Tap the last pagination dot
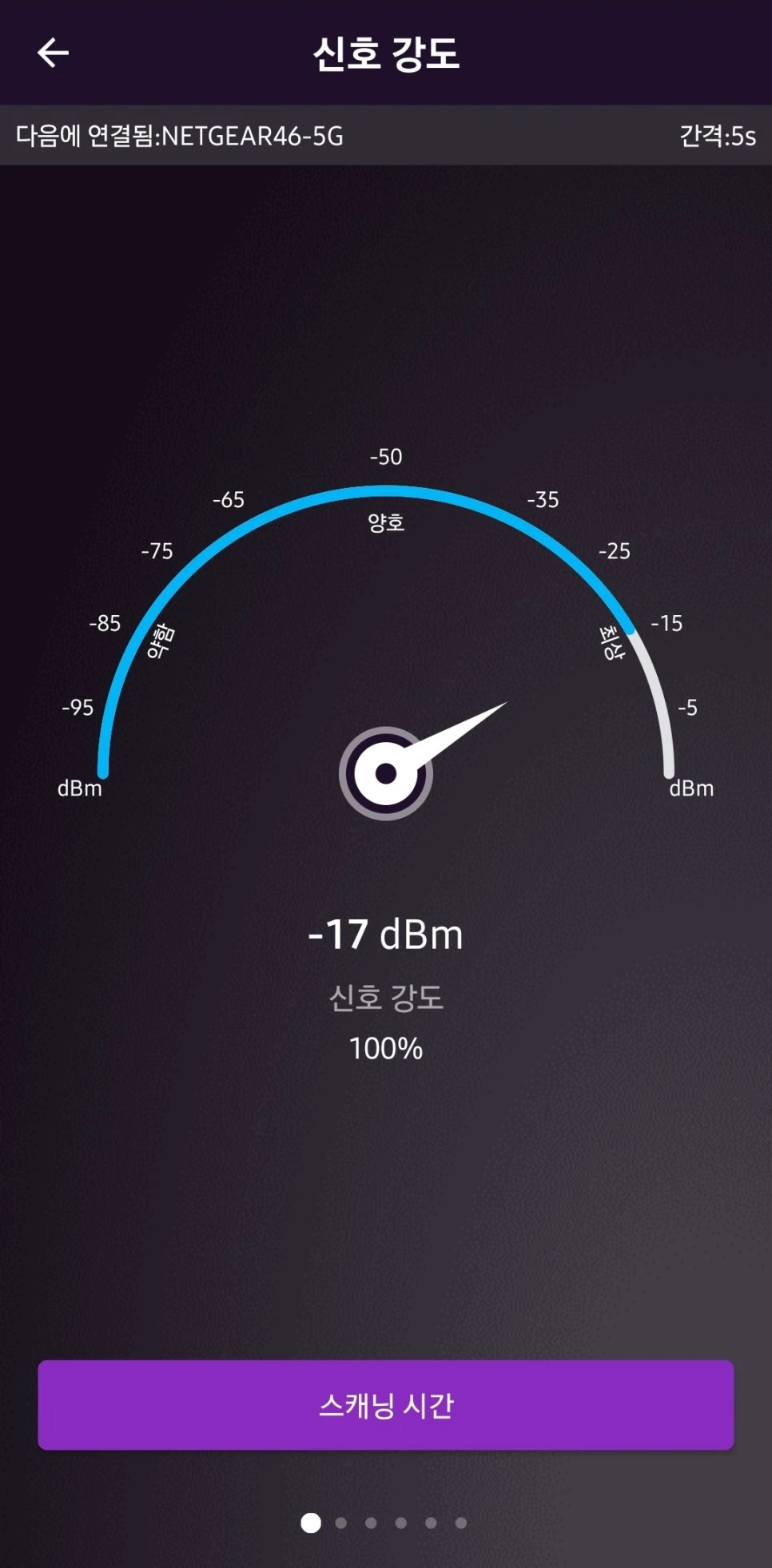The image size is (772, 1568). pyautogui.click(x=461, y=1522)
